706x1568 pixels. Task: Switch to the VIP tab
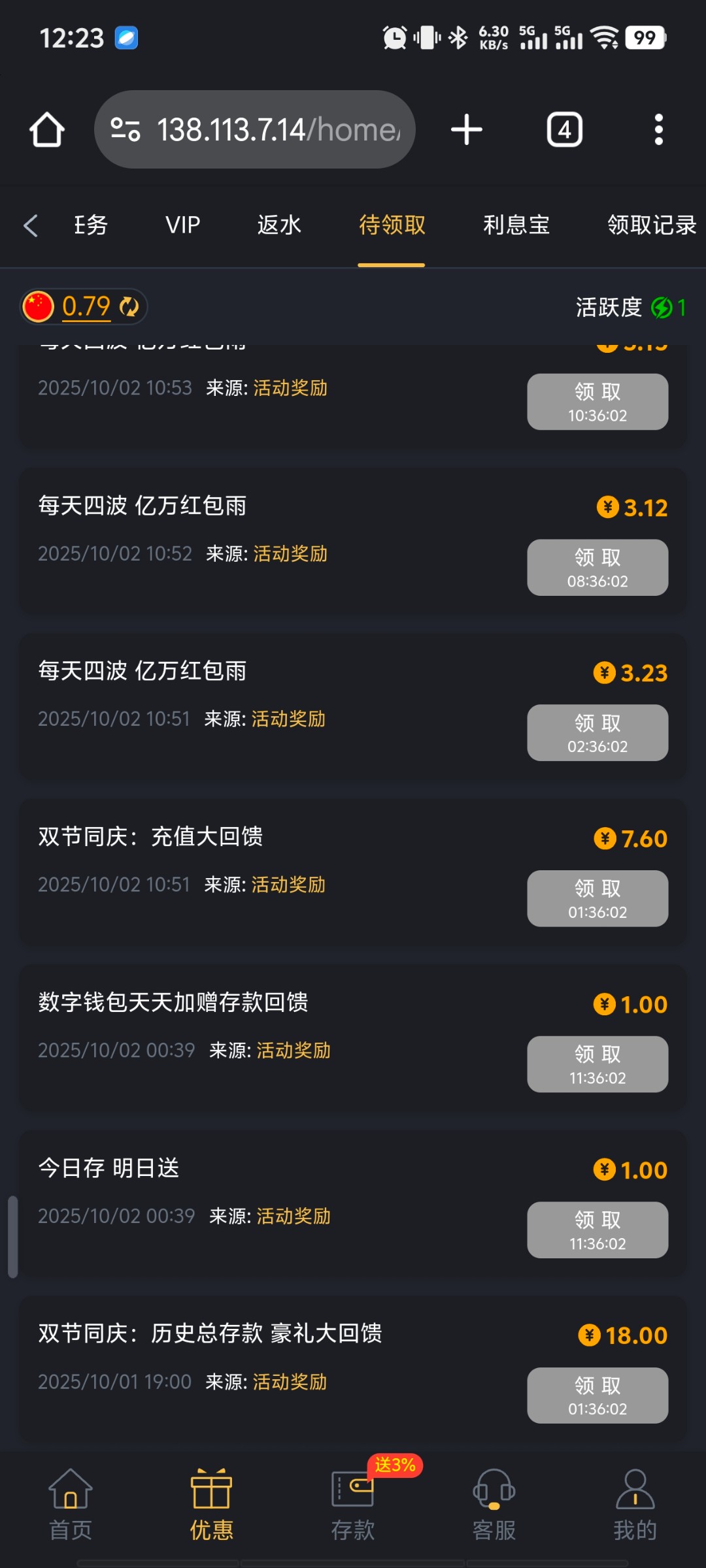(x=182, y=225)
